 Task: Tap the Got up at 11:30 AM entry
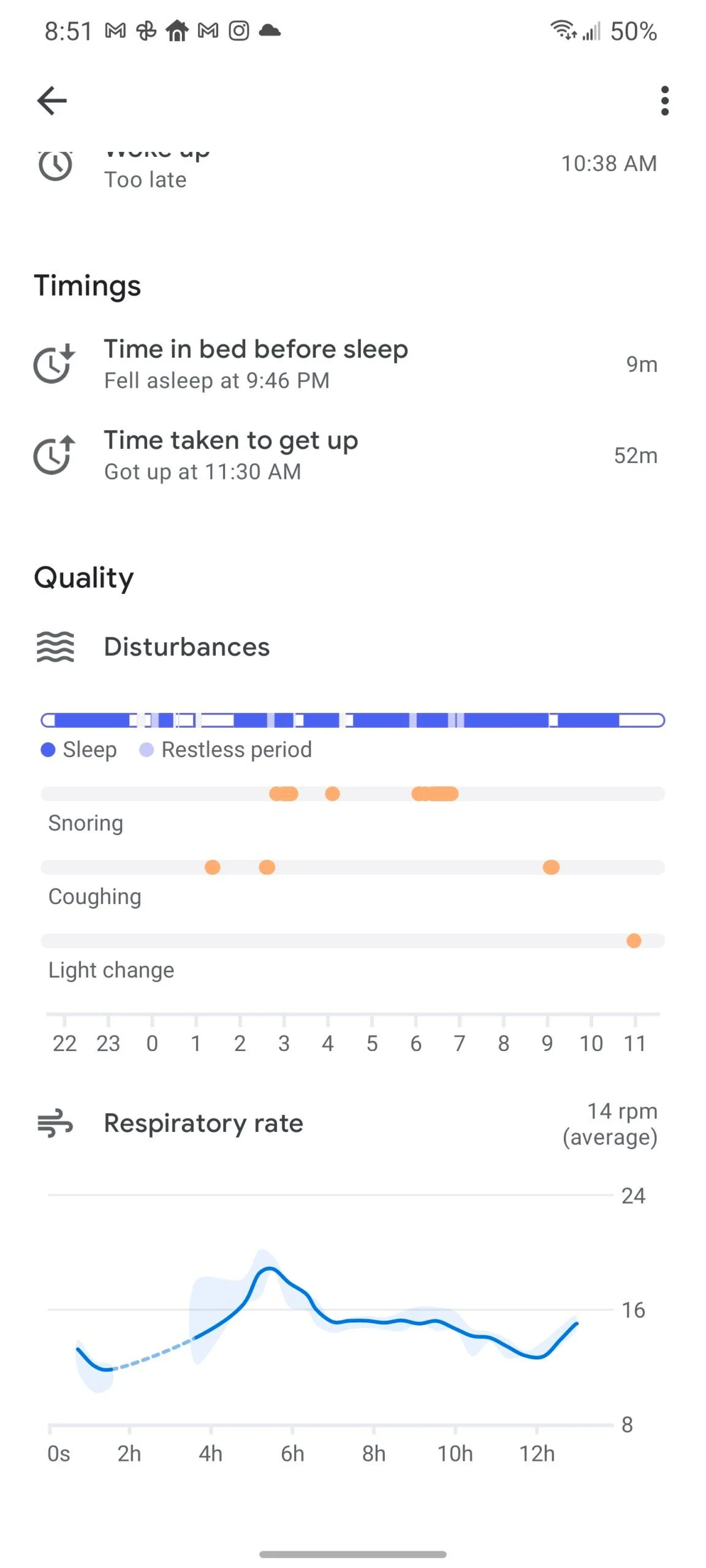point(202,472)
